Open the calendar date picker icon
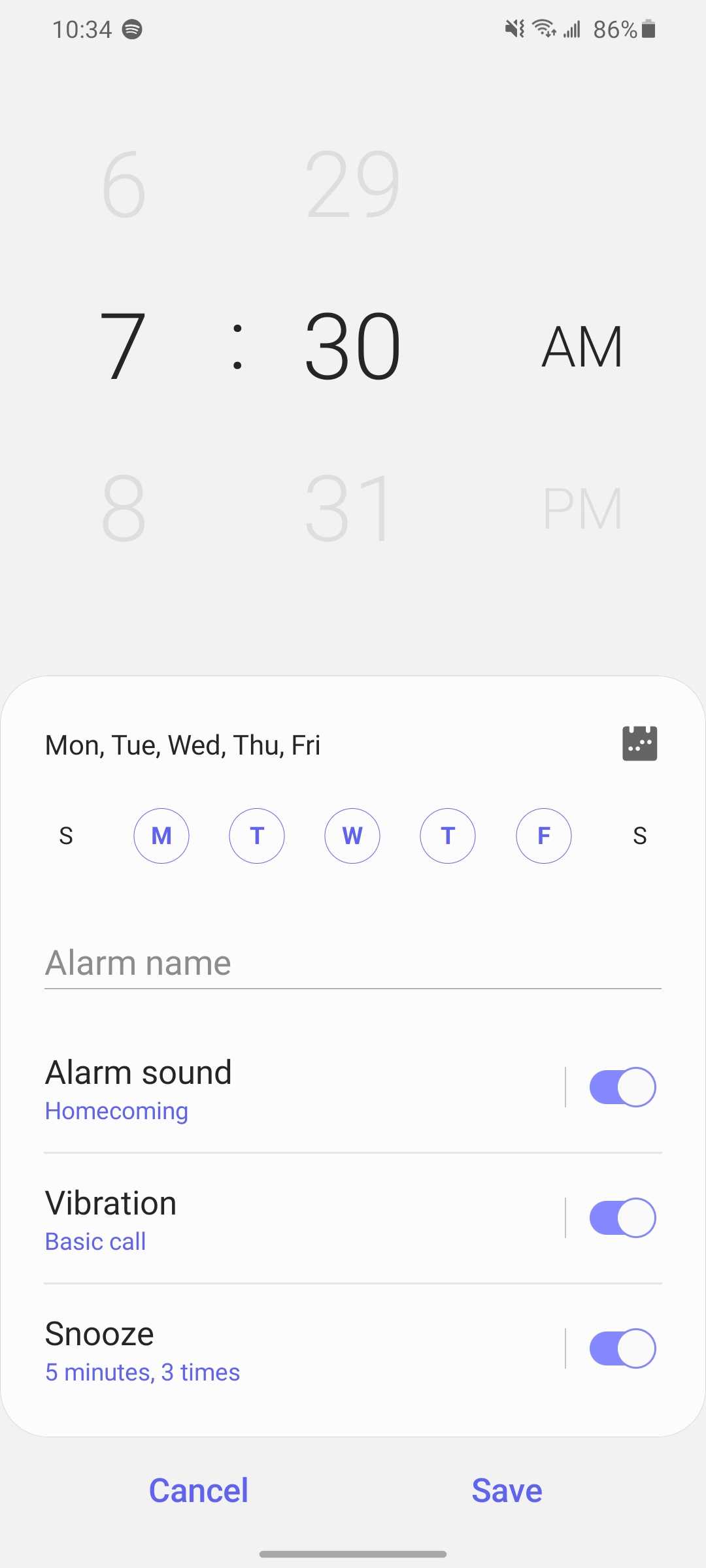This screenshot has width=706, height=1568. click(639, 743)
